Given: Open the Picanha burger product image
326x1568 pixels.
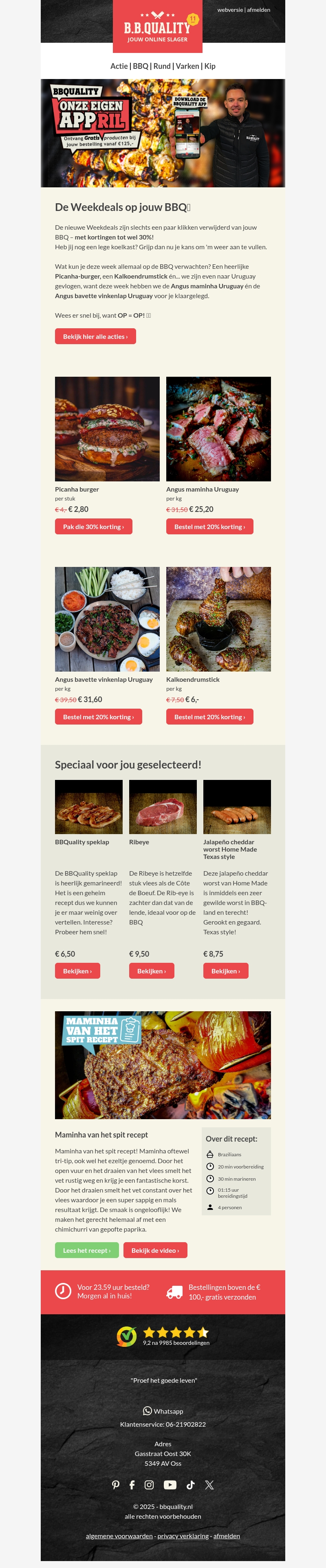Looking at the screenshot, I should click(x=107, y=428).
